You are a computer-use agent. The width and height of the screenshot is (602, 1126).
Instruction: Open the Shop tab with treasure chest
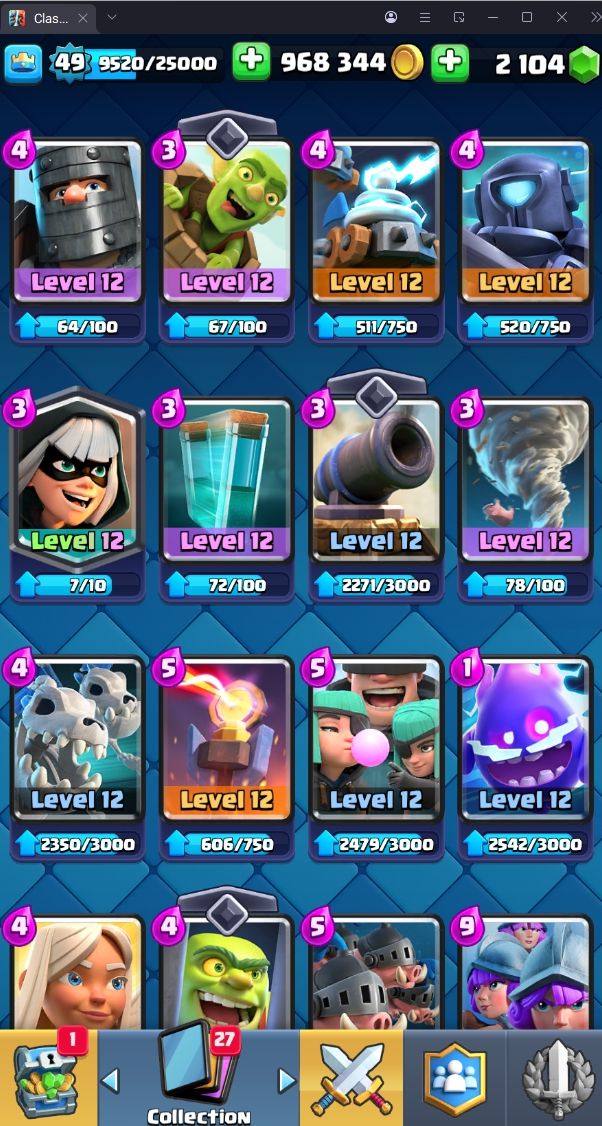[x=48, y=1078]
